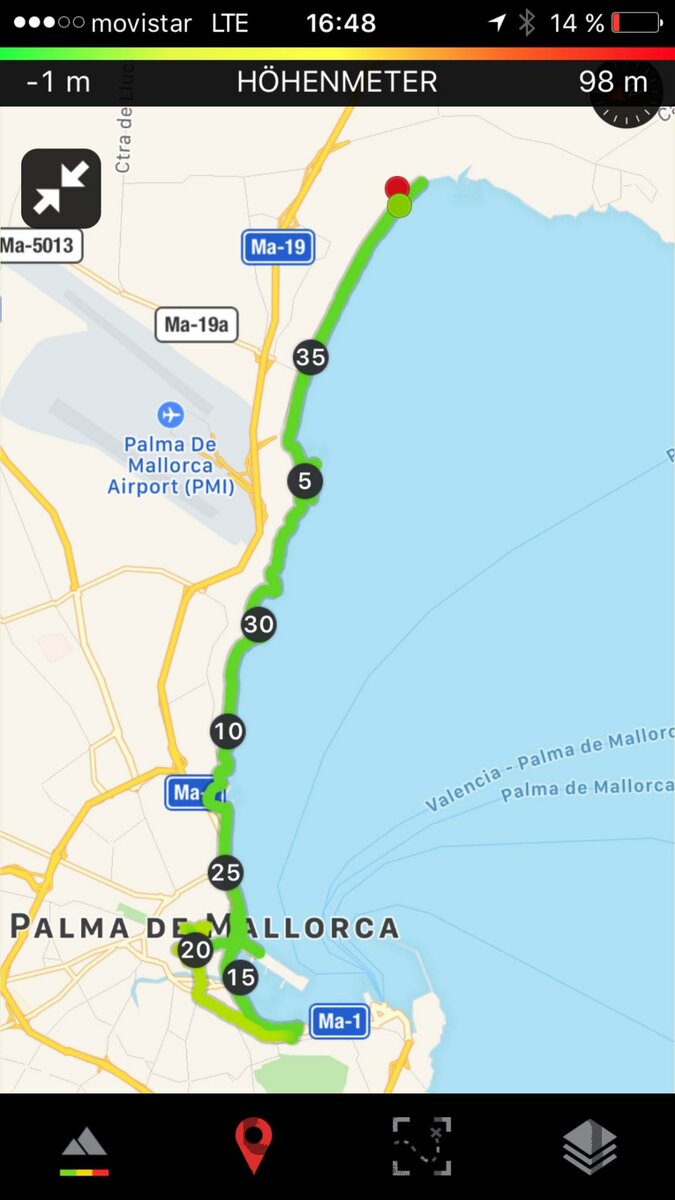Select the red location pin tab
This screenshot has height=1200, width=675.
pyautogui.click(x=253, y=1146)
